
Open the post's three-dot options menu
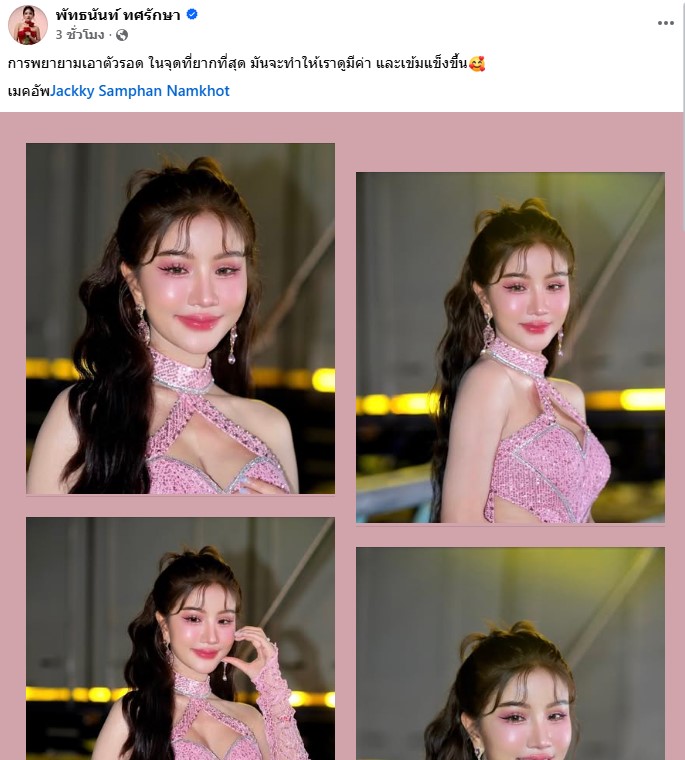tap(665, 21)
